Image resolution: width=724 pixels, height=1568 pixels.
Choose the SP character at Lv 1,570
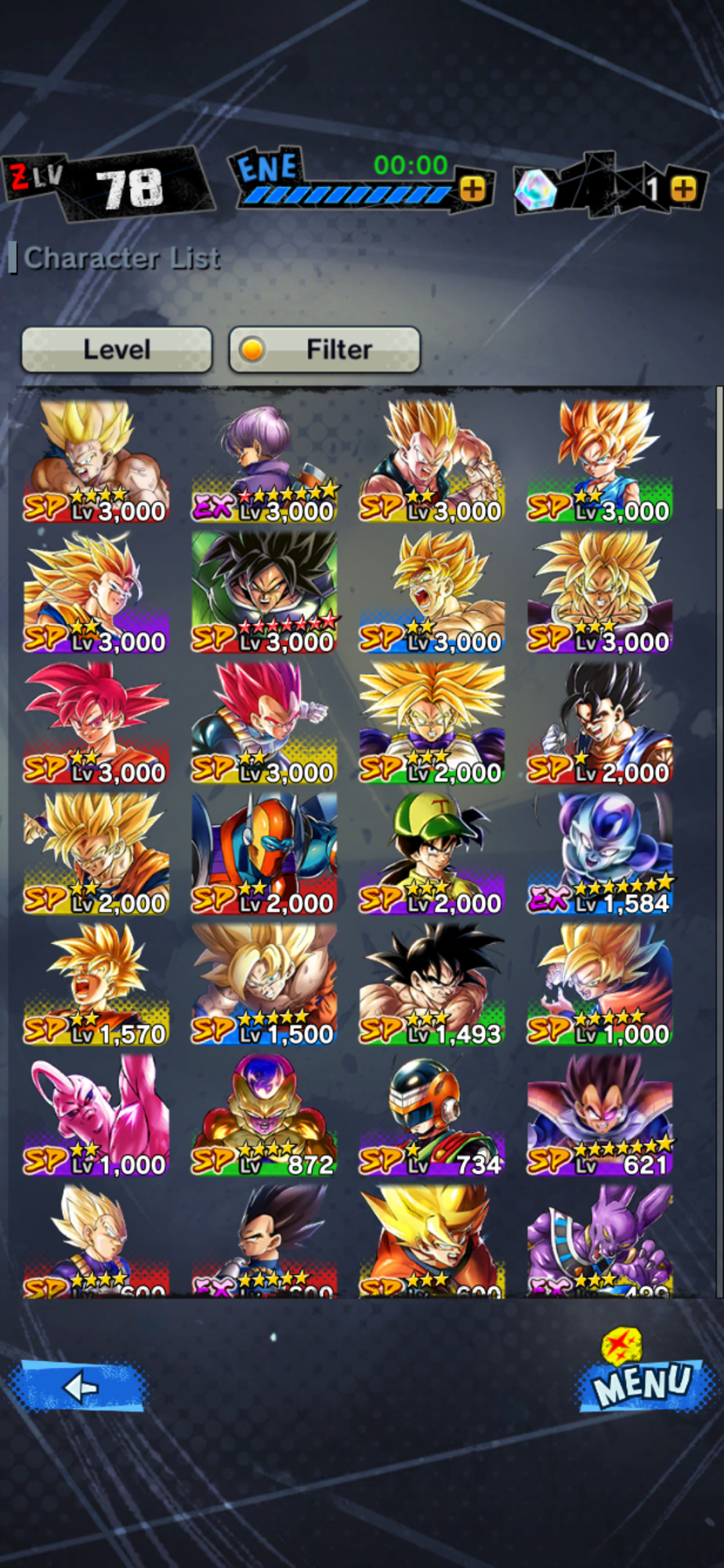[x=96, y=985]
